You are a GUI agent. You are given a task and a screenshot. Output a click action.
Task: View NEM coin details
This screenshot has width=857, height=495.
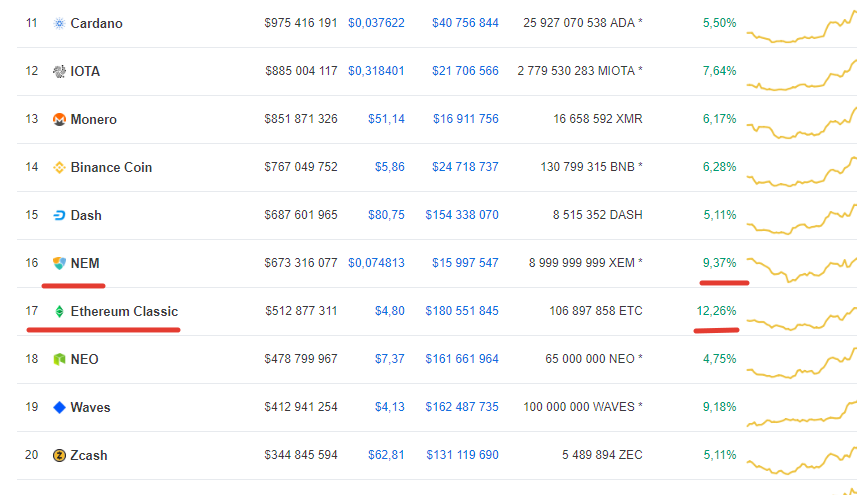coord(85,263)
